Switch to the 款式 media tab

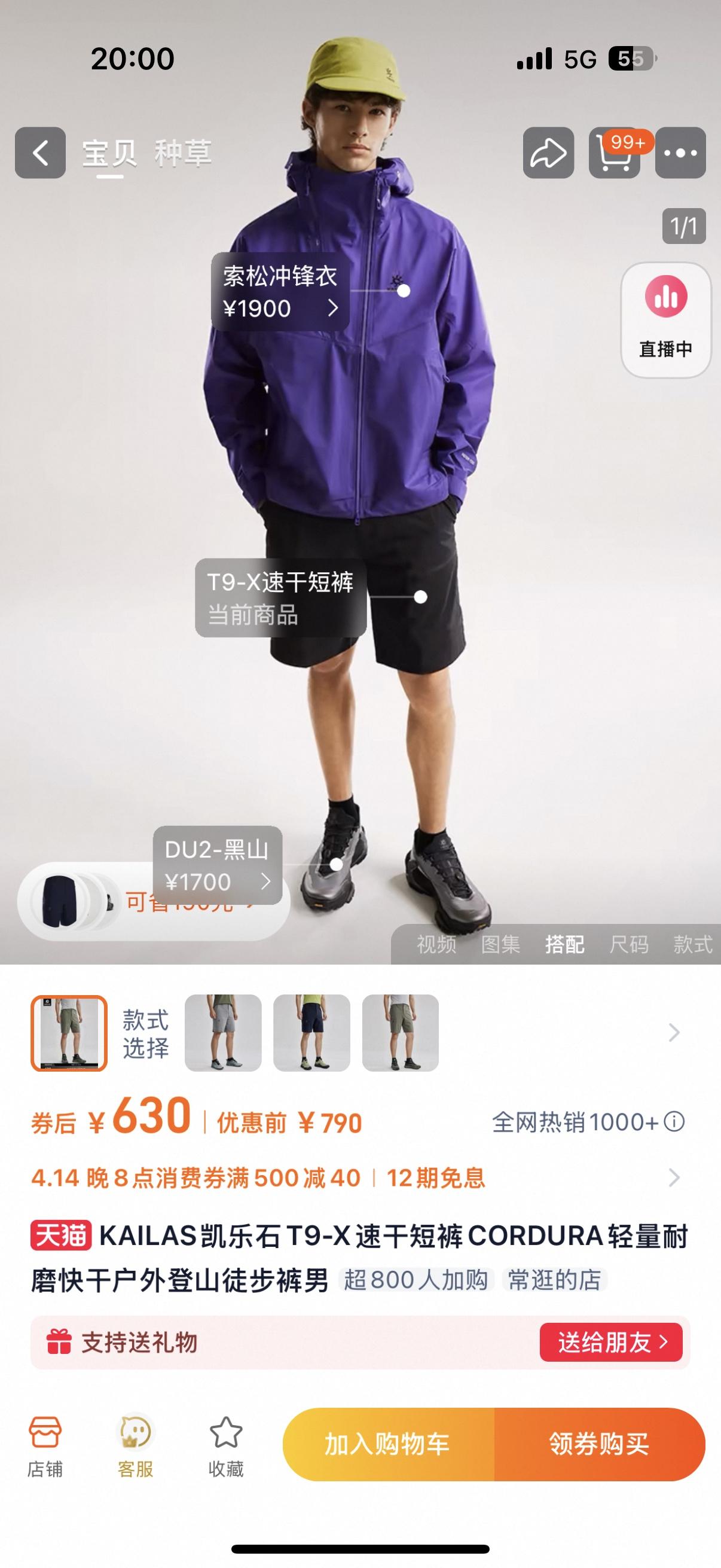click(x=692, y=944)
